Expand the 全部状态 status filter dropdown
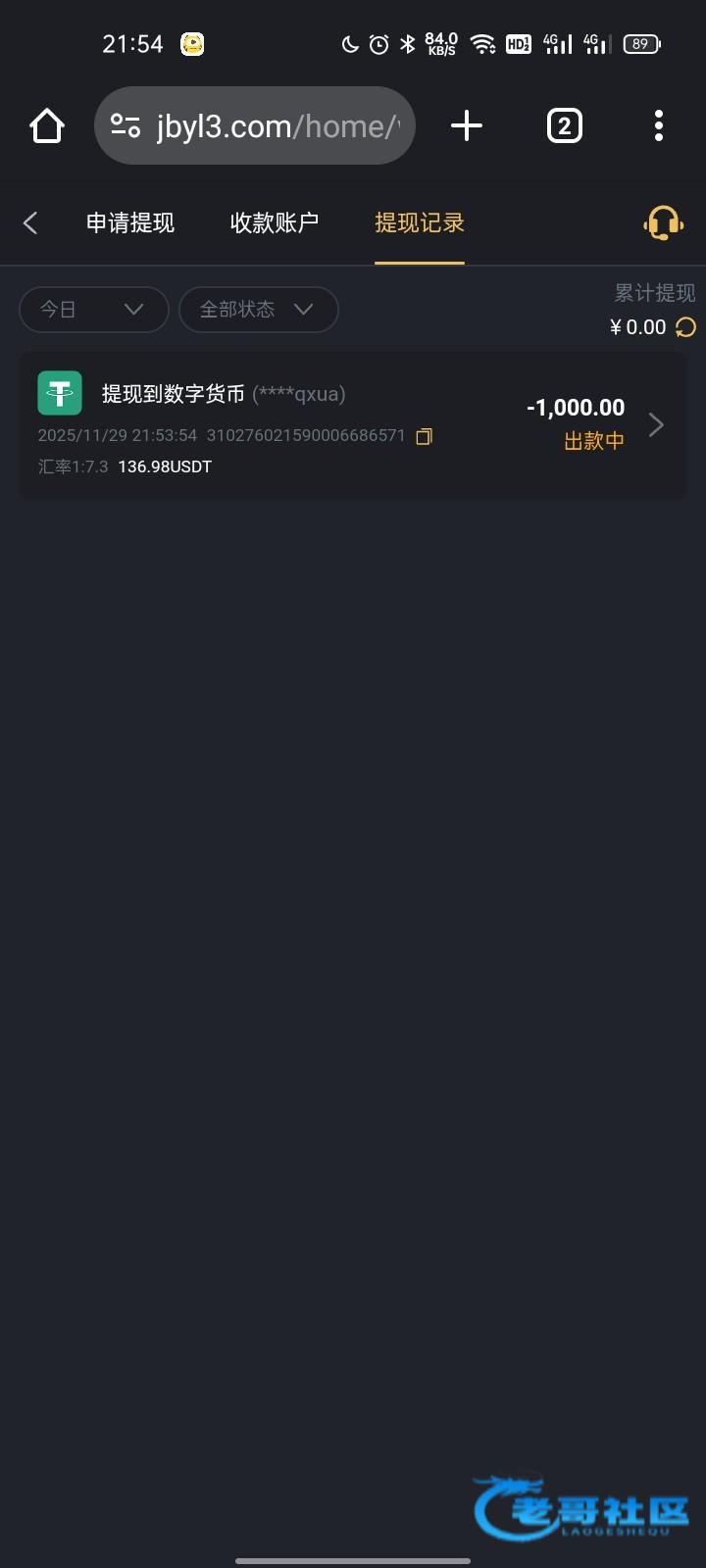 coord(259,310)
